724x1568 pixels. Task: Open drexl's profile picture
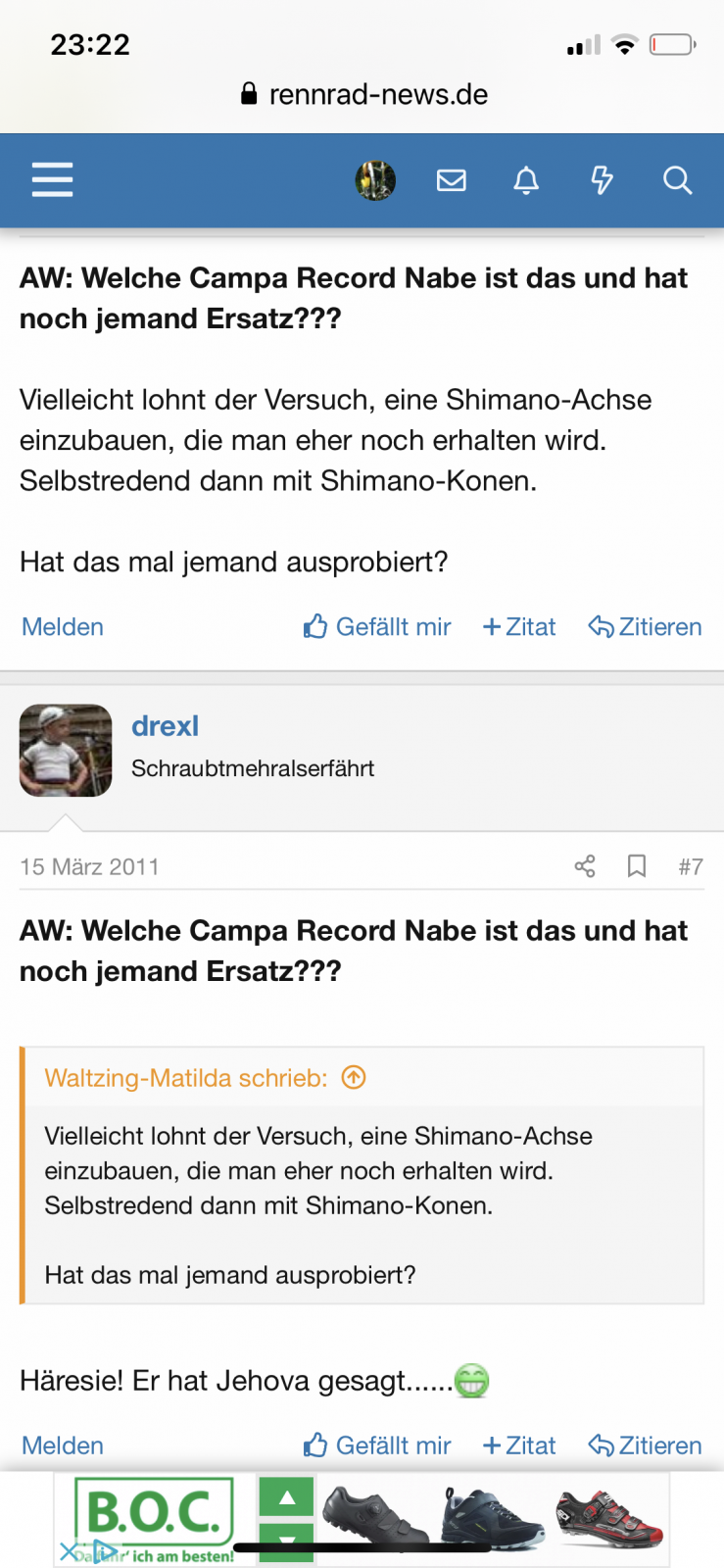(66, 751)
